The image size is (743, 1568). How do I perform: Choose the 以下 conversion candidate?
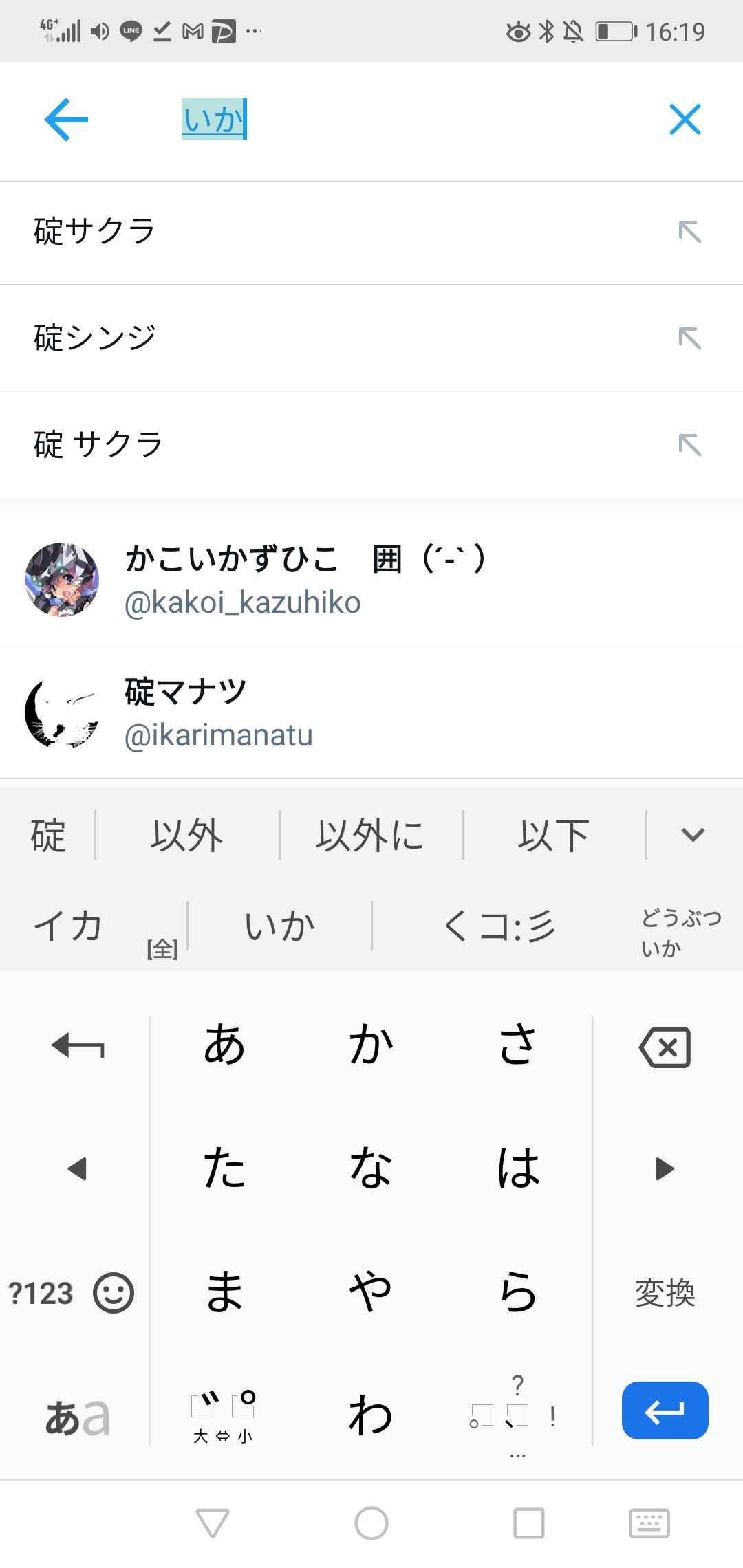pos(554,836)
